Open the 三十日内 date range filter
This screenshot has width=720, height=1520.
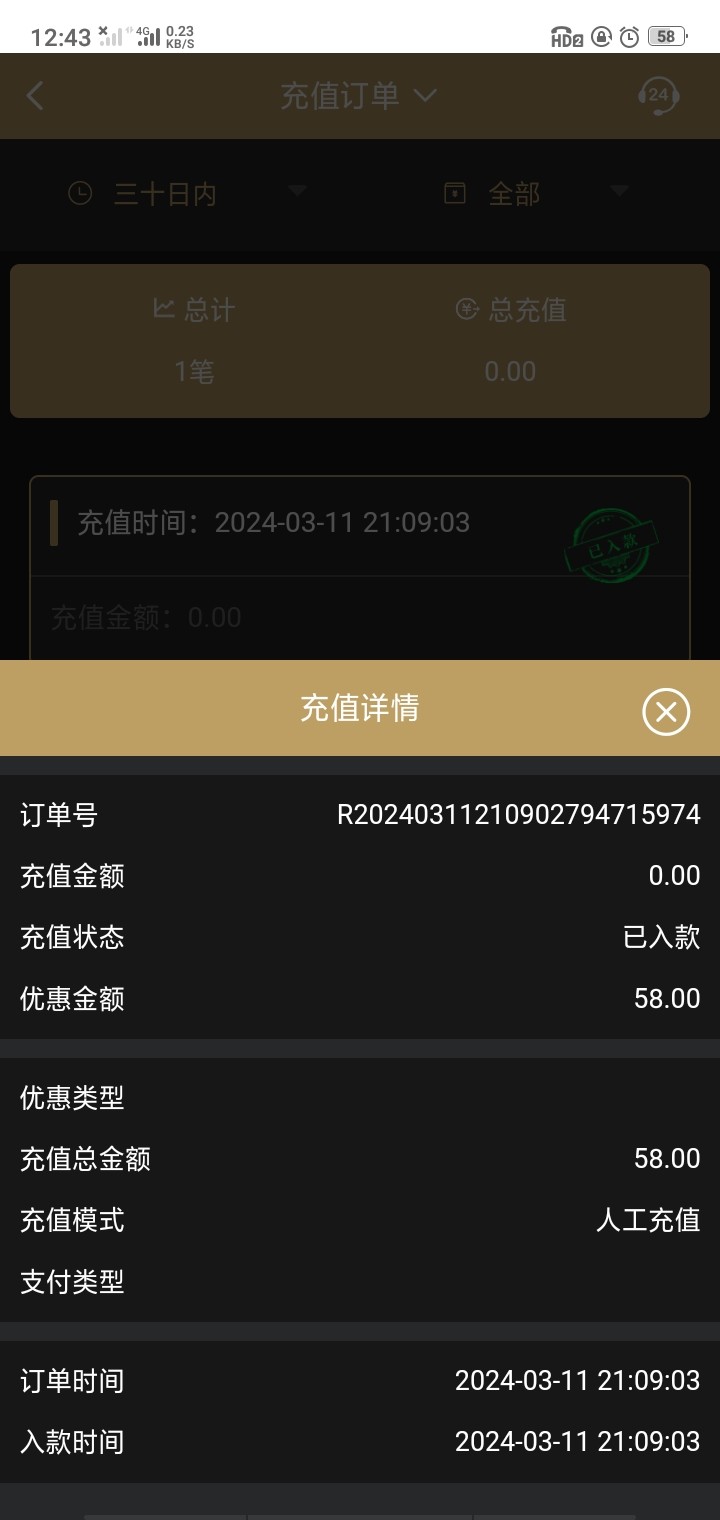click(x=186, y=193)
